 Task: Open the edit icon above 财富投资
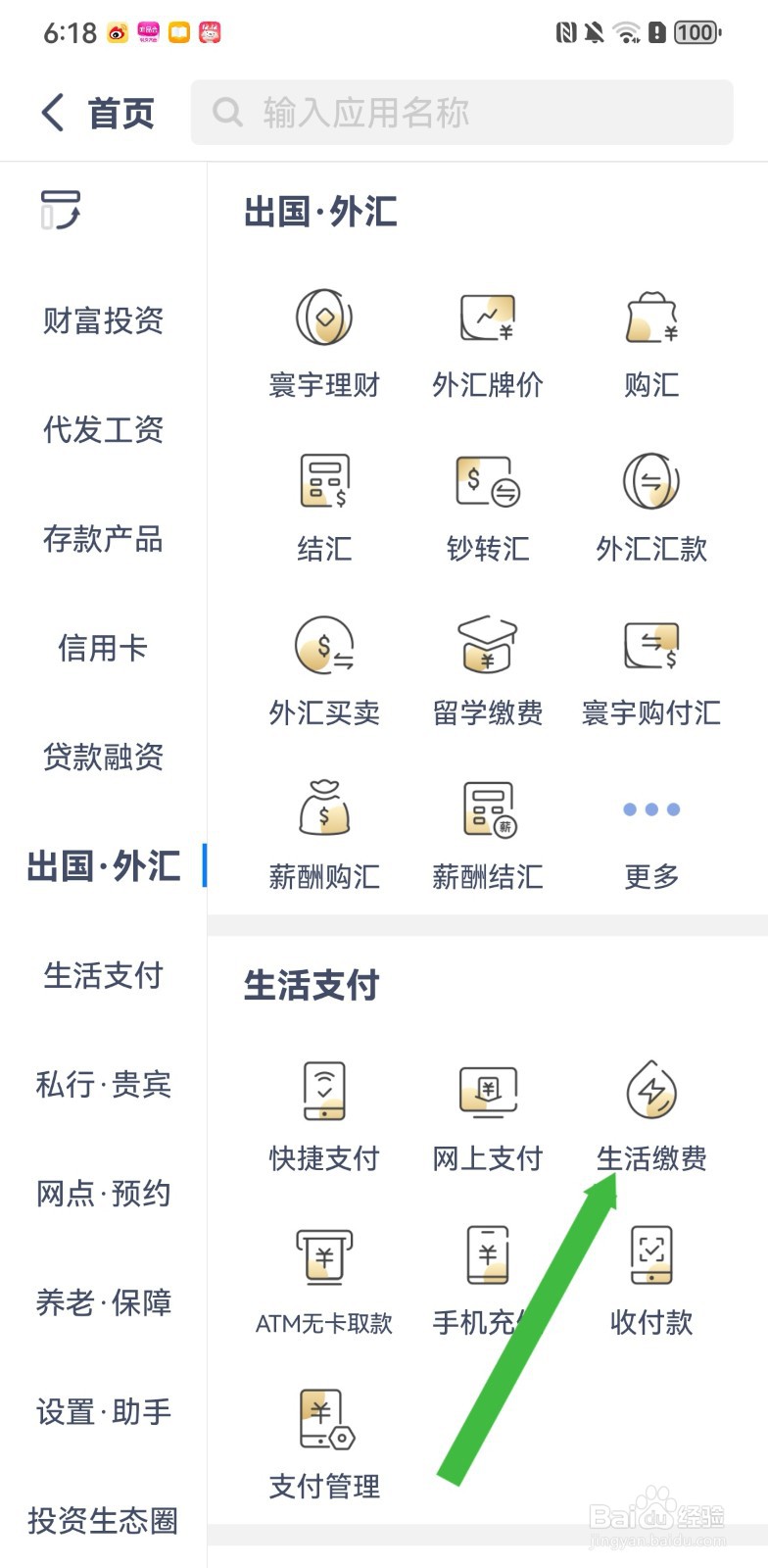click(x=60, y=210)
